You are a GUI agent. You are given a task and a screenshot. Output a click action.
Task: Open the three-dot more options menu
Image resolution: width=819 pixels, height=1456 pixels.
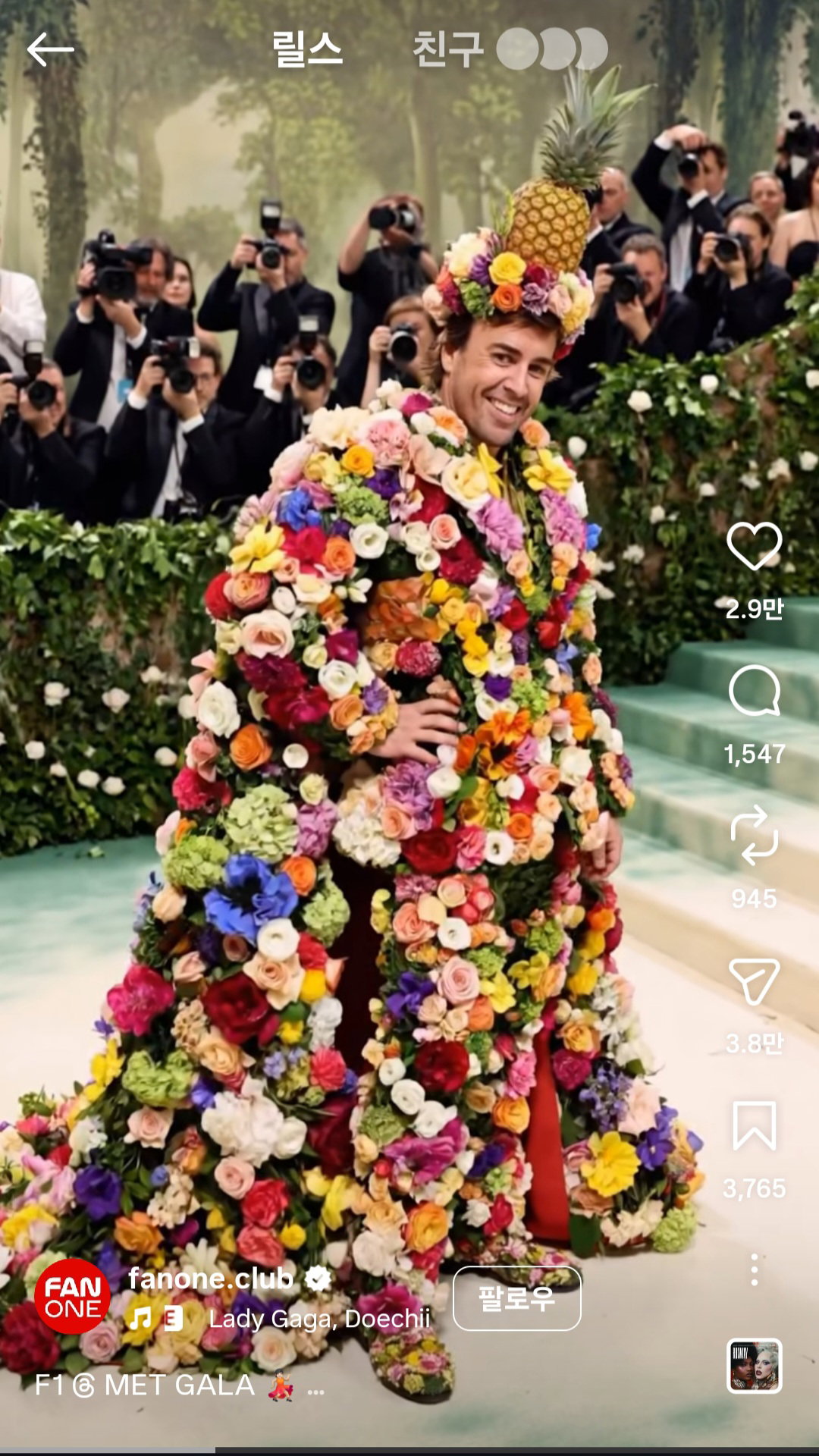tap(754, 1269)
